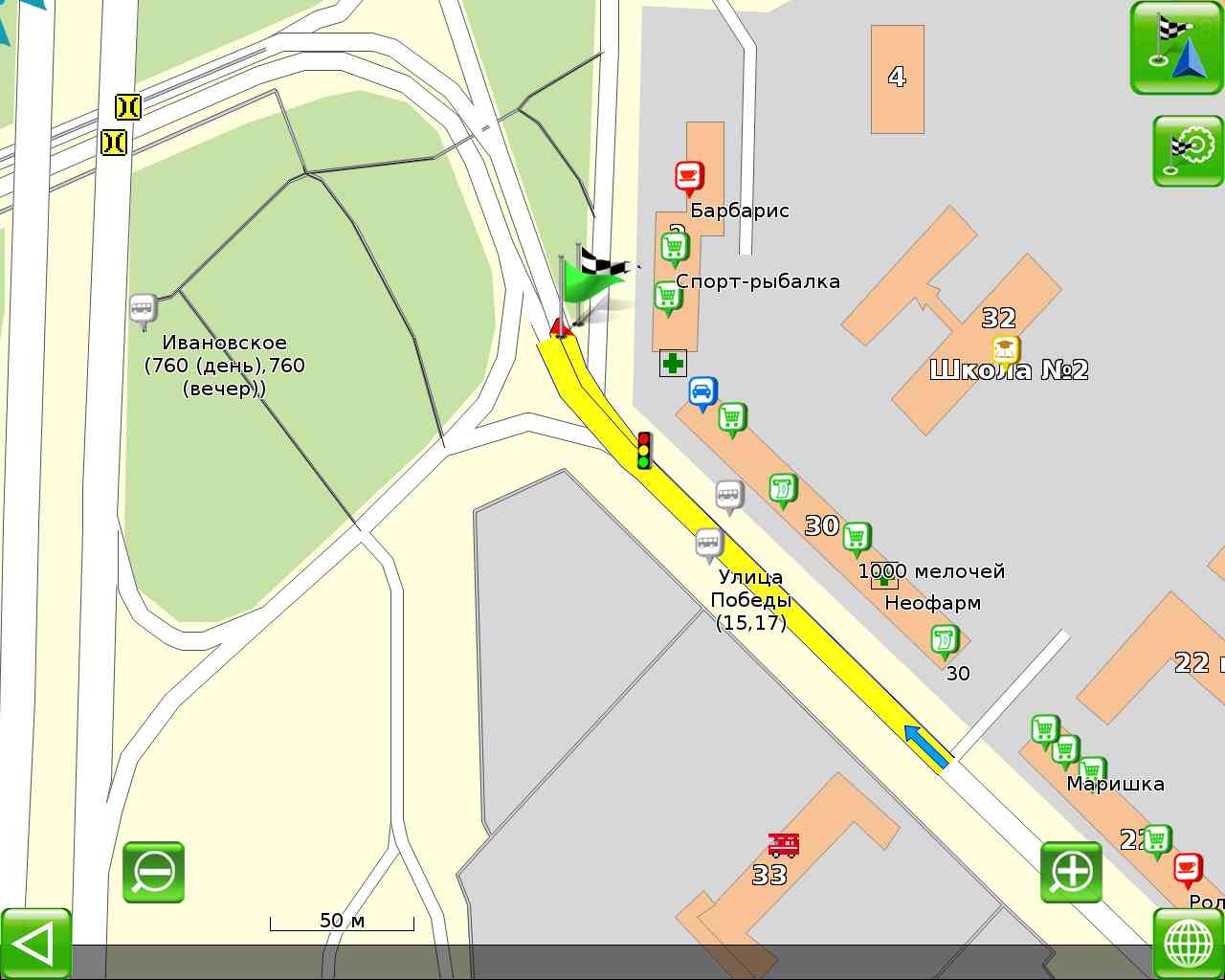Open the navigate-to-destination flag button
The height and width of the screenshot is (980, 1225).
1176,48
